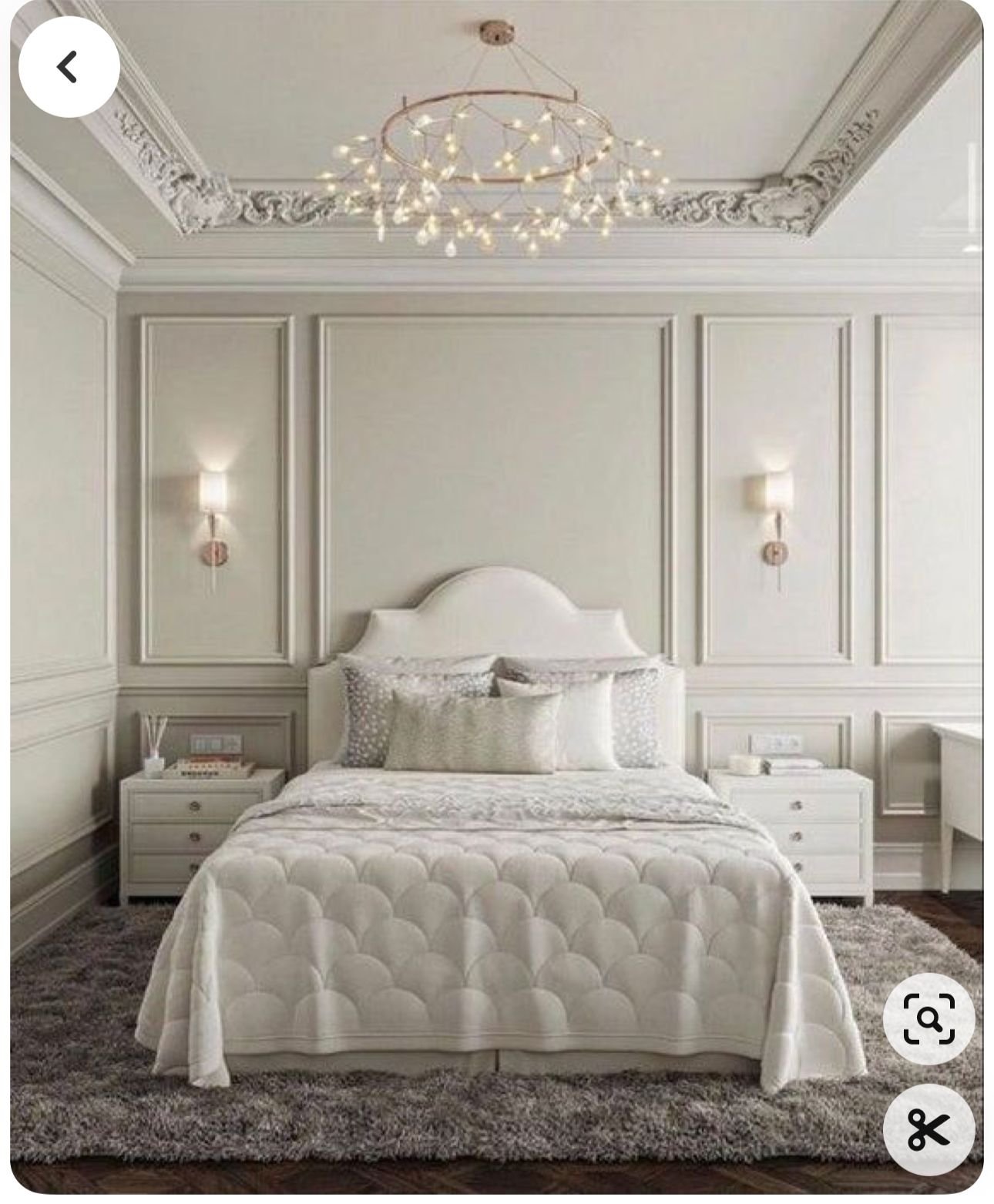Go back using the arrow button
994x1204 pixels.
click(69, 67)
